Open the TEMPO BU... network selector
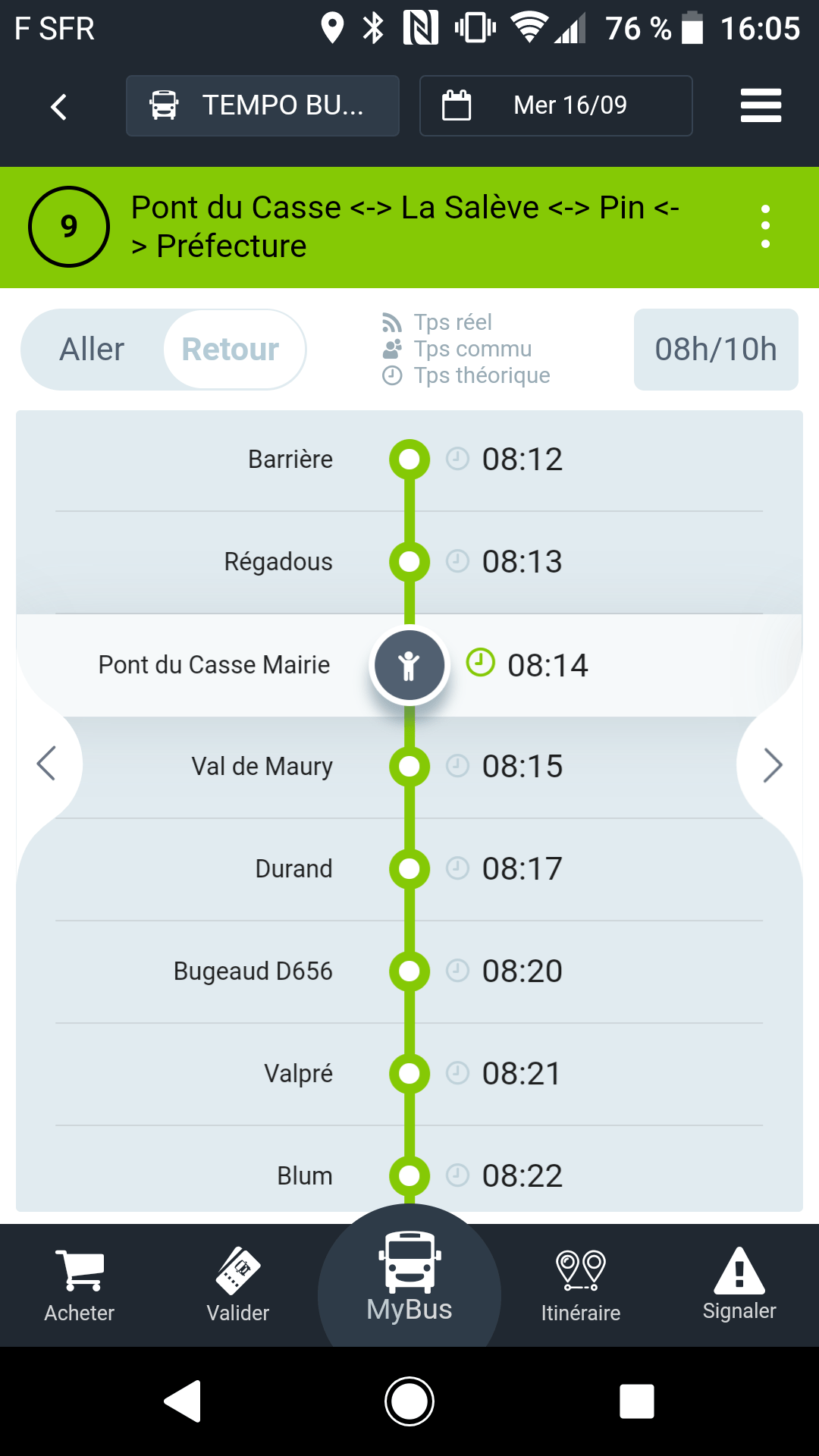 point(262,105)
